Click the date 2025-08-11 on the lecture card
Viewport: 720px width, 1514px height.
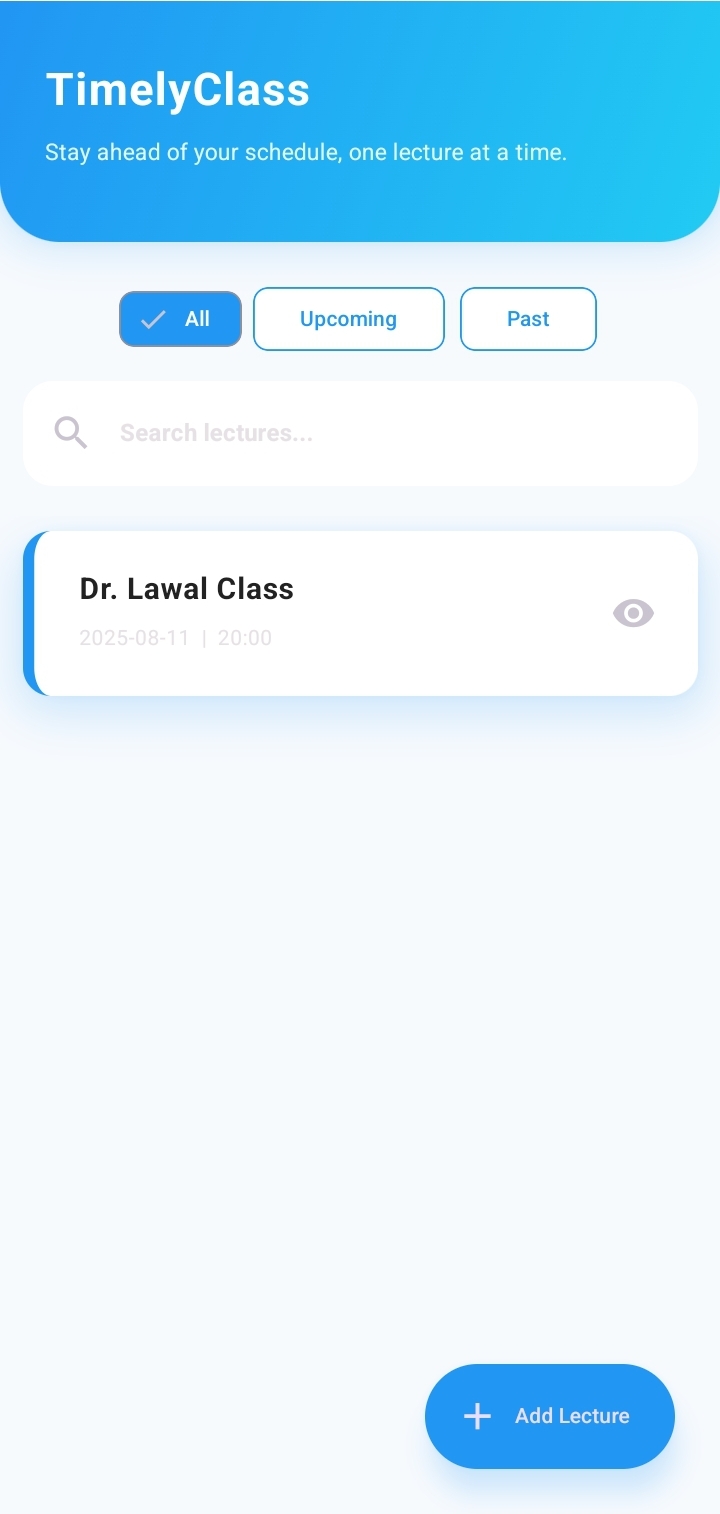pyautogui.click(x=136, y=637)
